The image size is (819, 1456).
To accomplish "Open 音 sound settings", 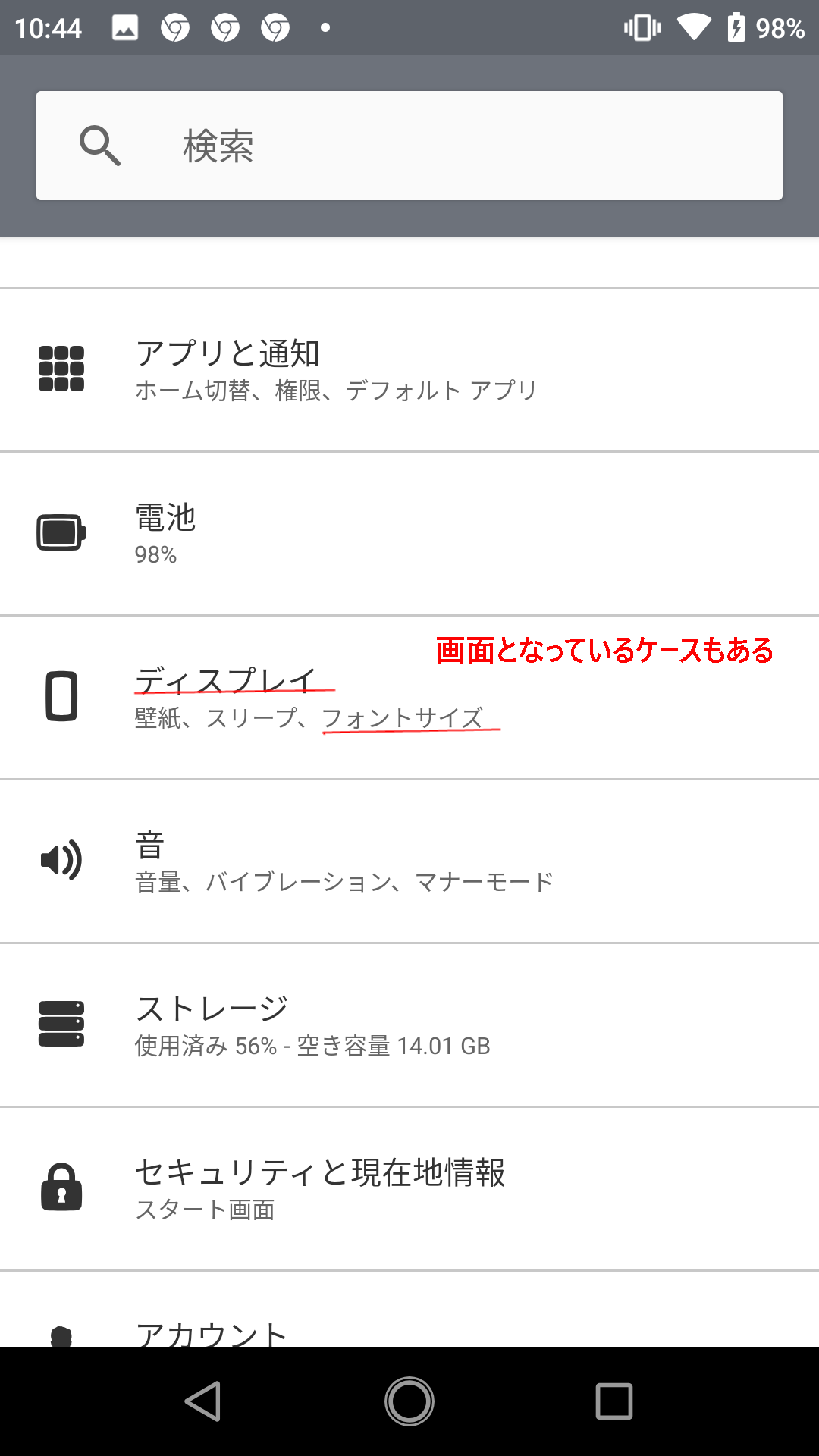I will pos(409,861).
